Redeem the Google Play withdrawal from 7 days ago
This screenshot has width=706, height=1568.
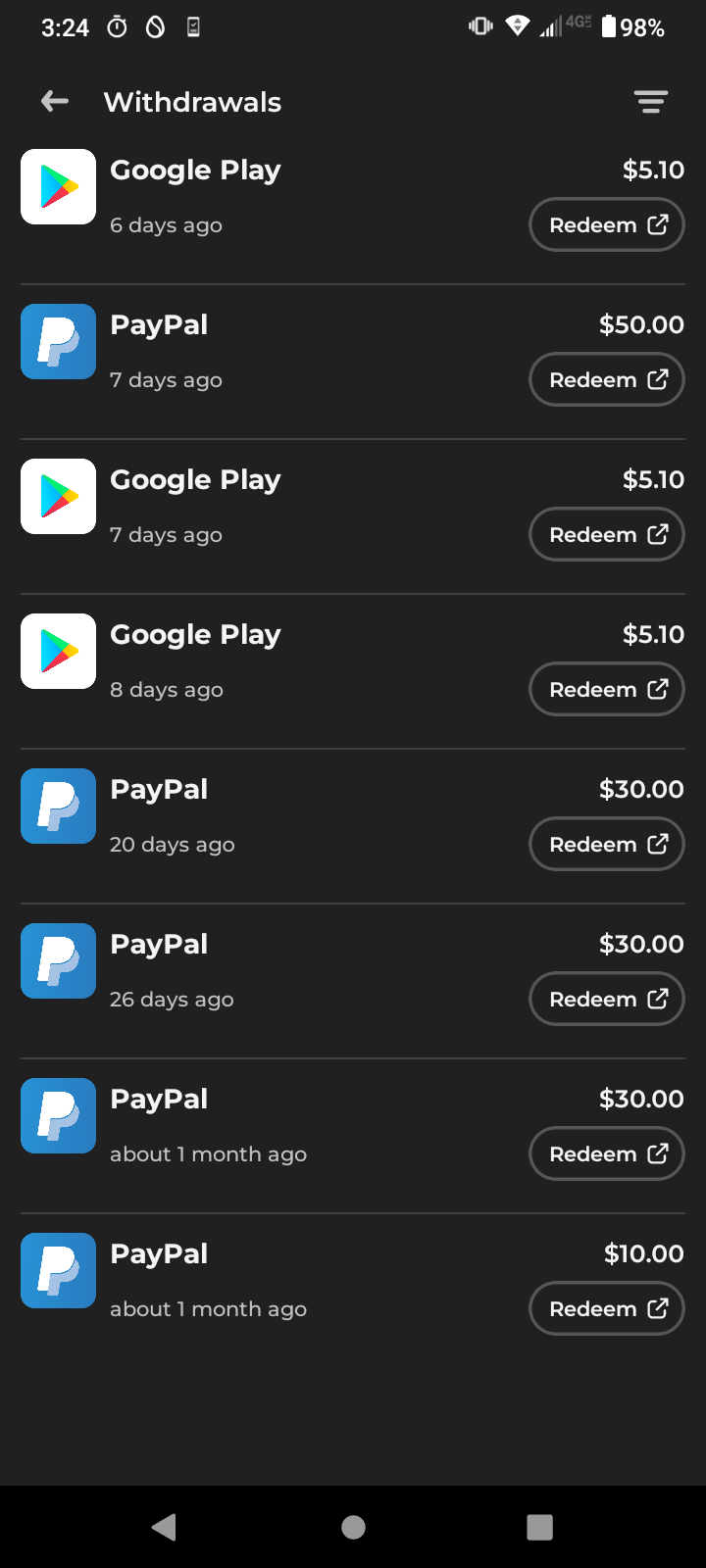tap(606, 535)
